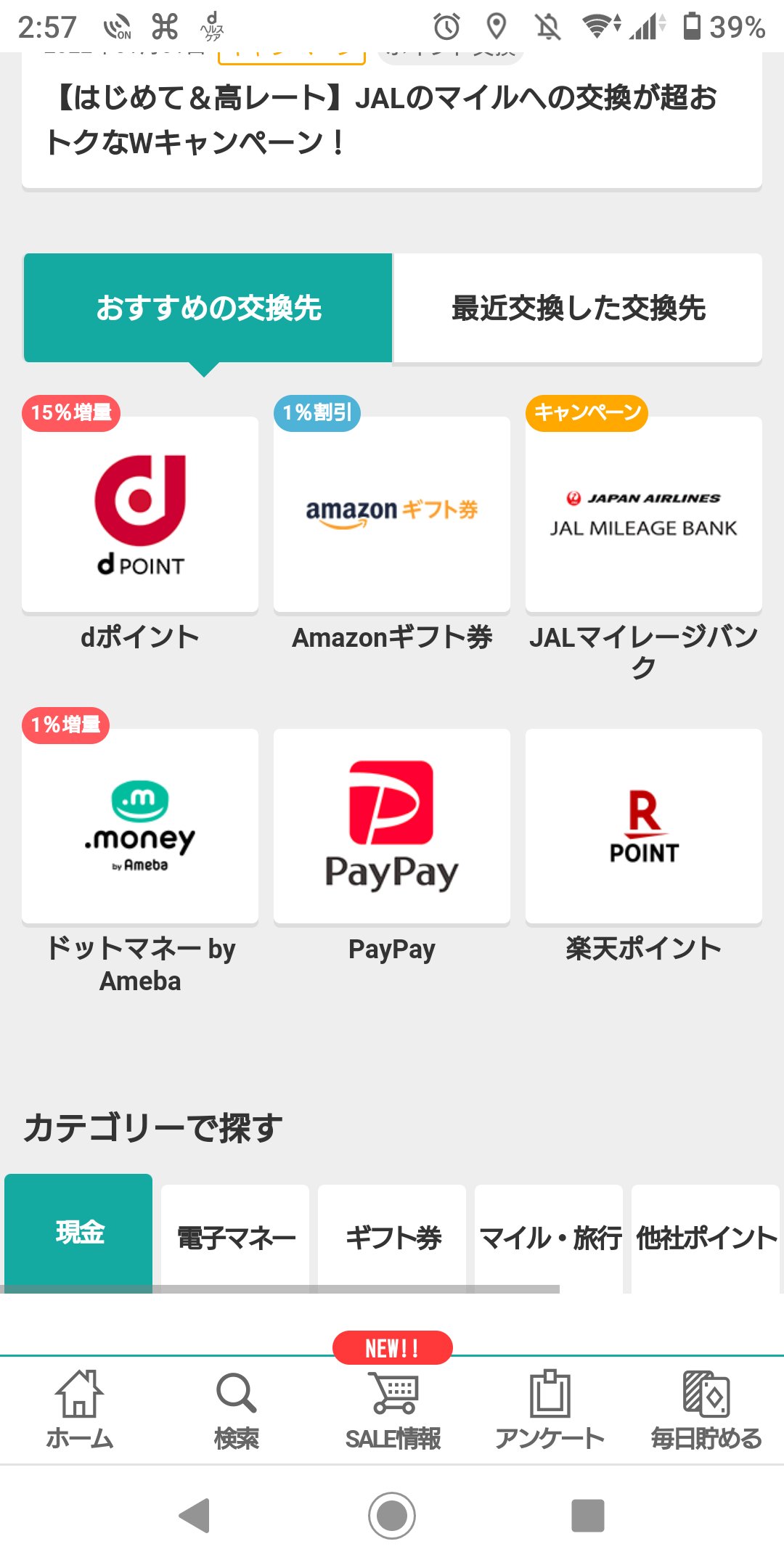Open the 検索 tab
The width and height of the screenshot is (784, 1568).
point(236,1410)
